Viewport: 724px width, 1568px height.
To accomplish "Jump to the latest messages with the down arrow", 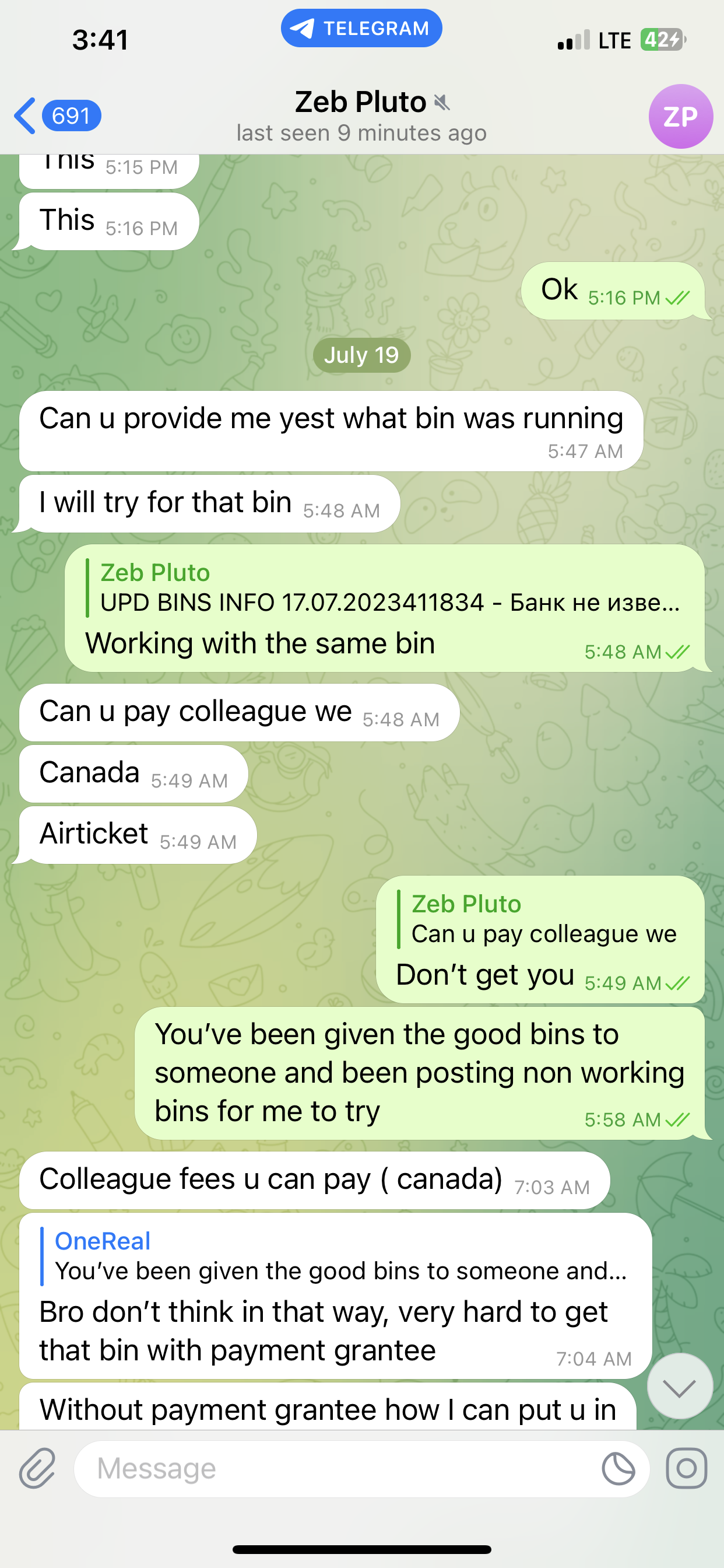I will pyautogui.click(x=679, y=1387).
